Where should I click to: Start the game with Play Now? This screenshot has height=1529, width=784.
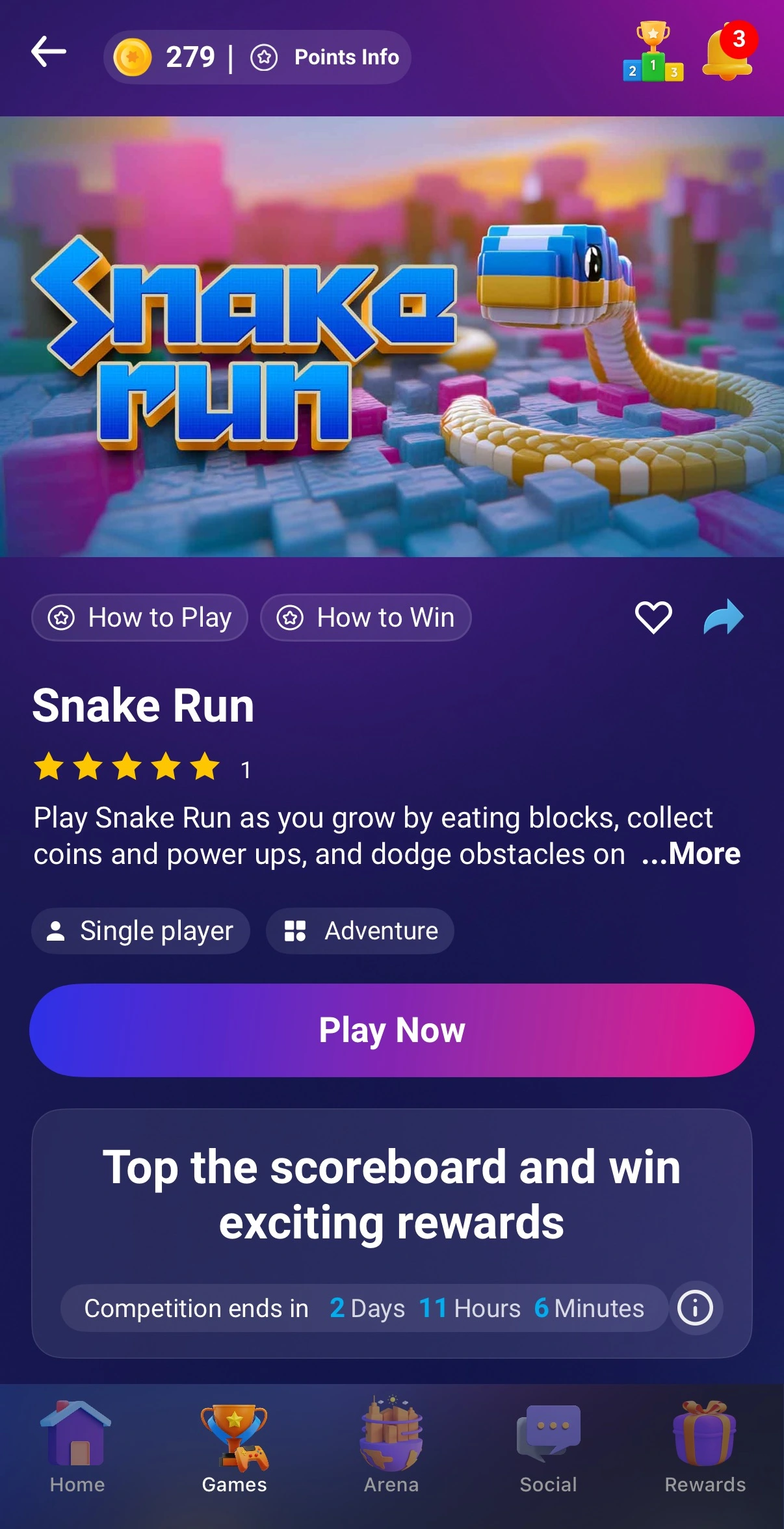(392, 1030)
